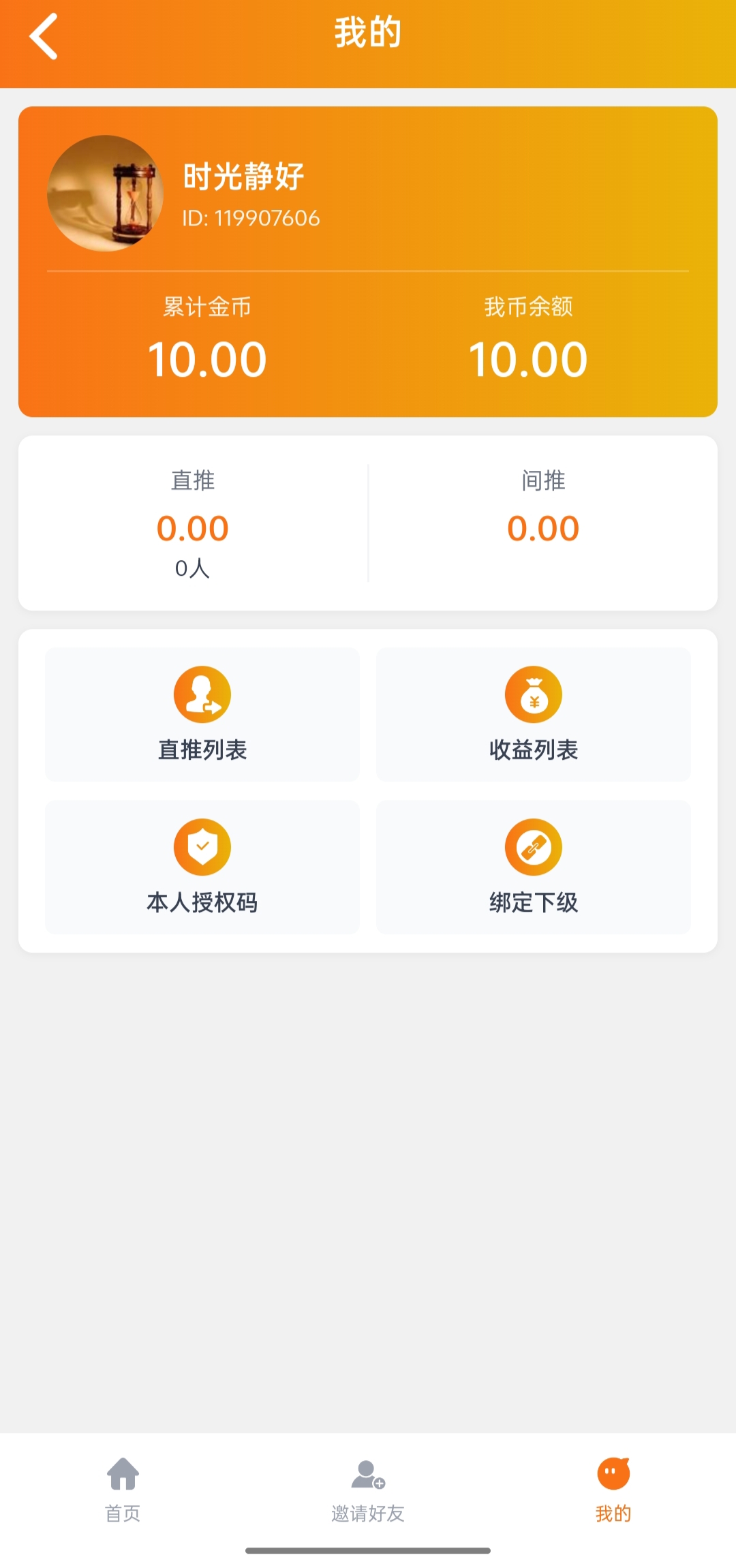This screenshot has width=736, height=1568.
Task: View the 我币余额 balance of 10.00
Action: point(527,359)
